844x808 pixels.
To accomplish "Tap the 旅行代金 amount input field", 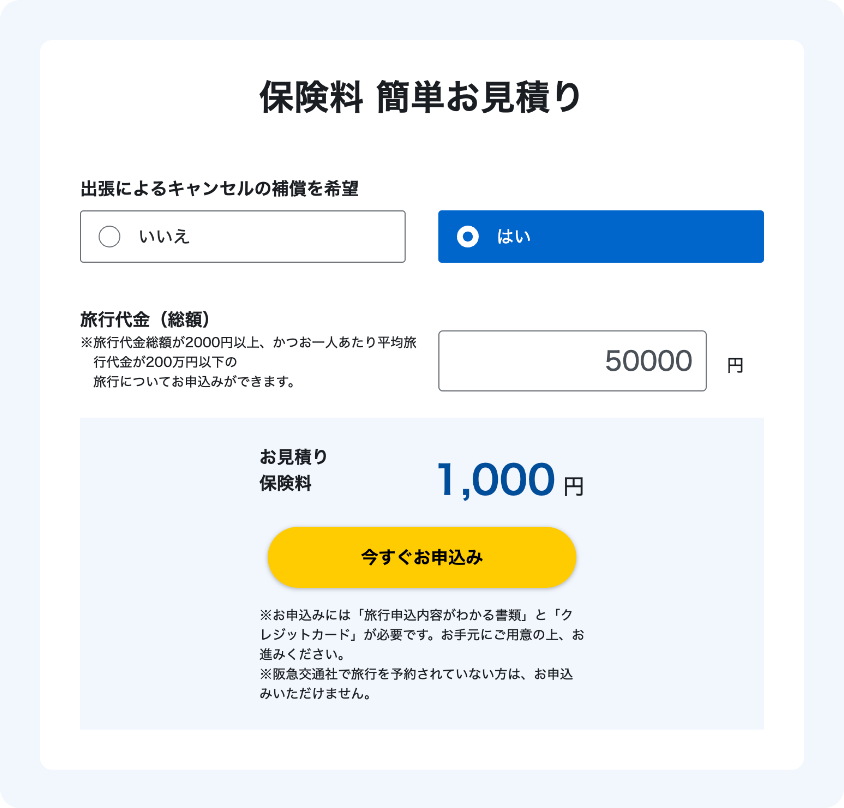I will click(572, 361).
